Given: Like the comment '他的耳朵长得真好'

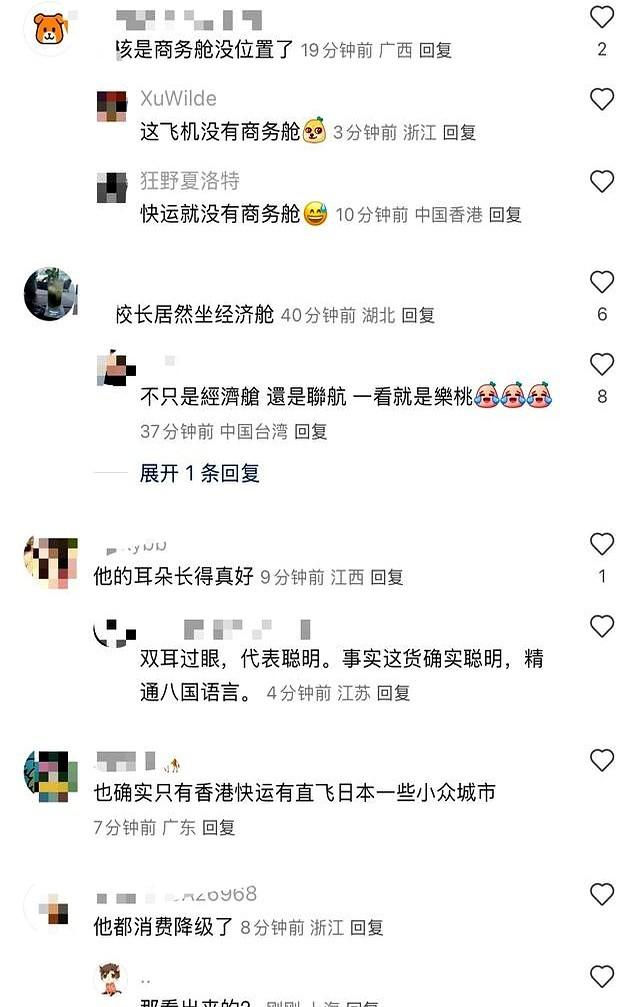Looking at the screenshot, I should pyautogui.click(x=601, y=544).
